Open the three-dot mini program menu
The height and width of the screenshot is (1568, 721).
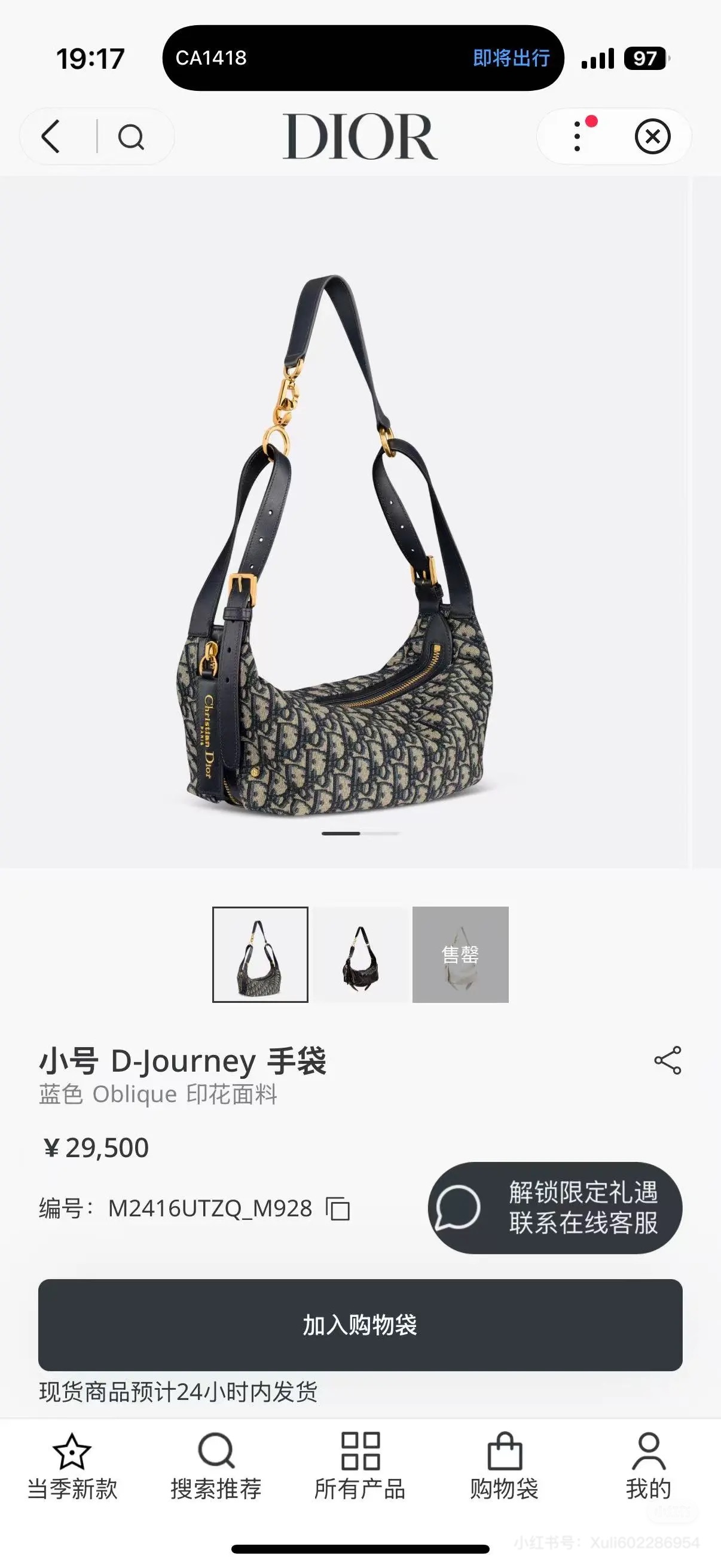coord(578,136)
